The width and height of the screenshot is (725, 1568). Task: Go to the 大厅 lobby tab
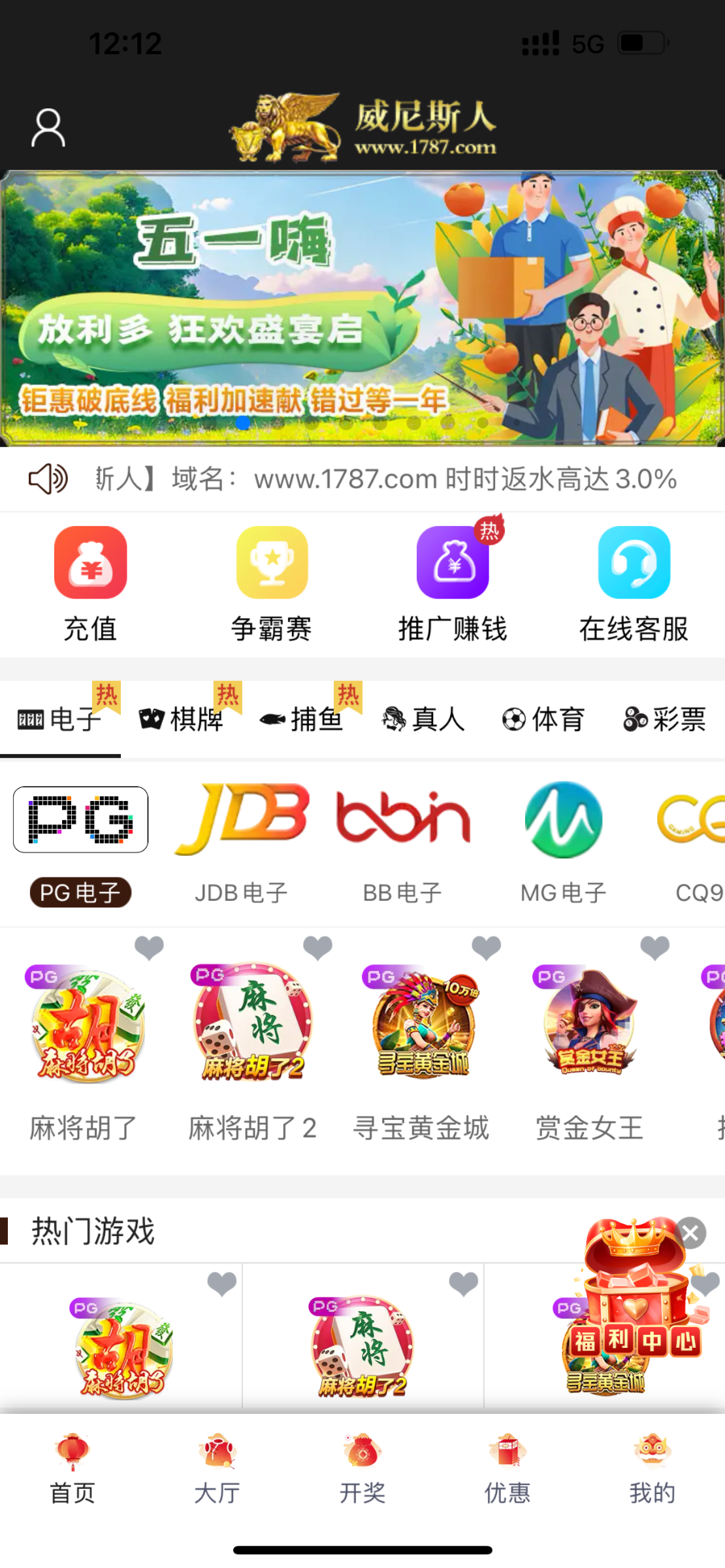[x=217, y=1472]
